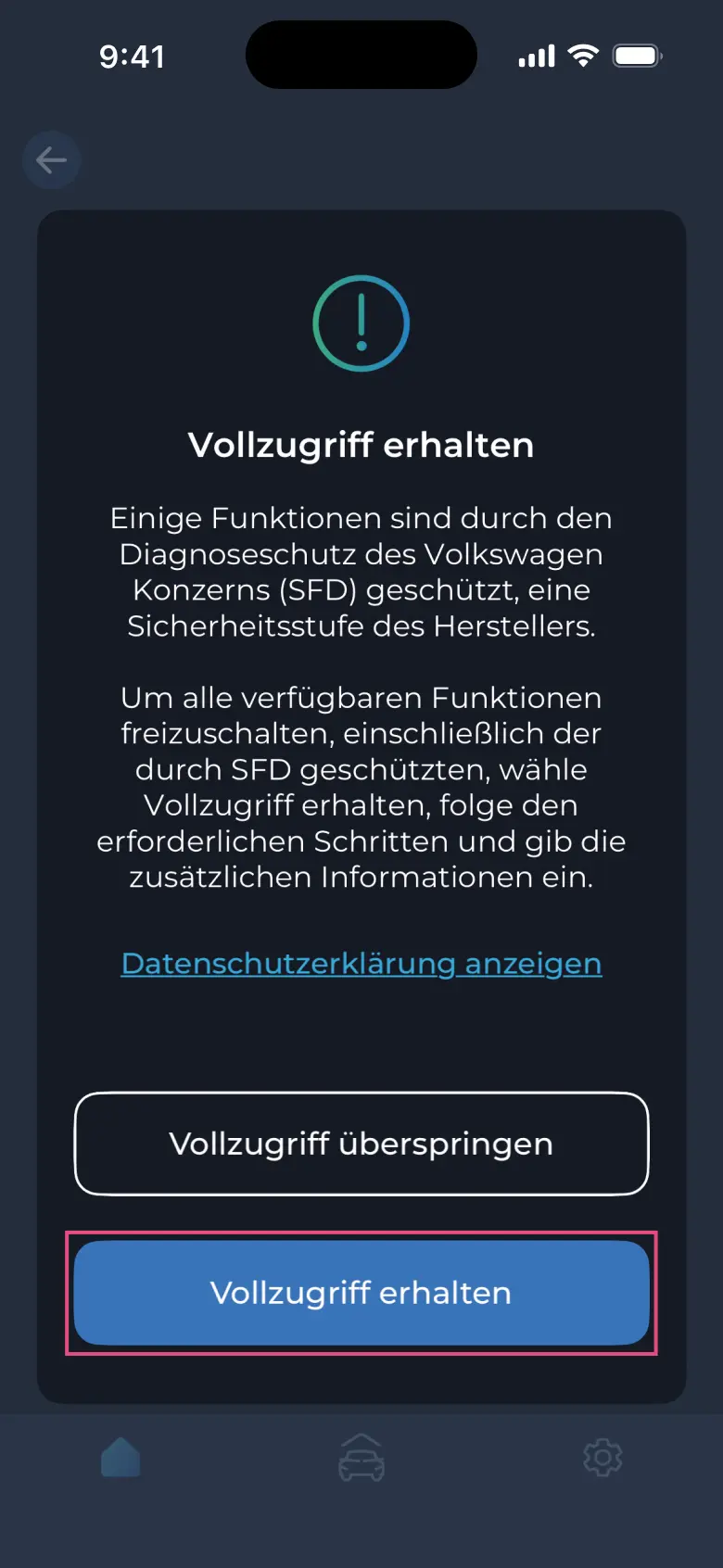Select the blue Vollzugriff erhalten button
The width and height of the screenshot is (723, 1568).
361,1293
